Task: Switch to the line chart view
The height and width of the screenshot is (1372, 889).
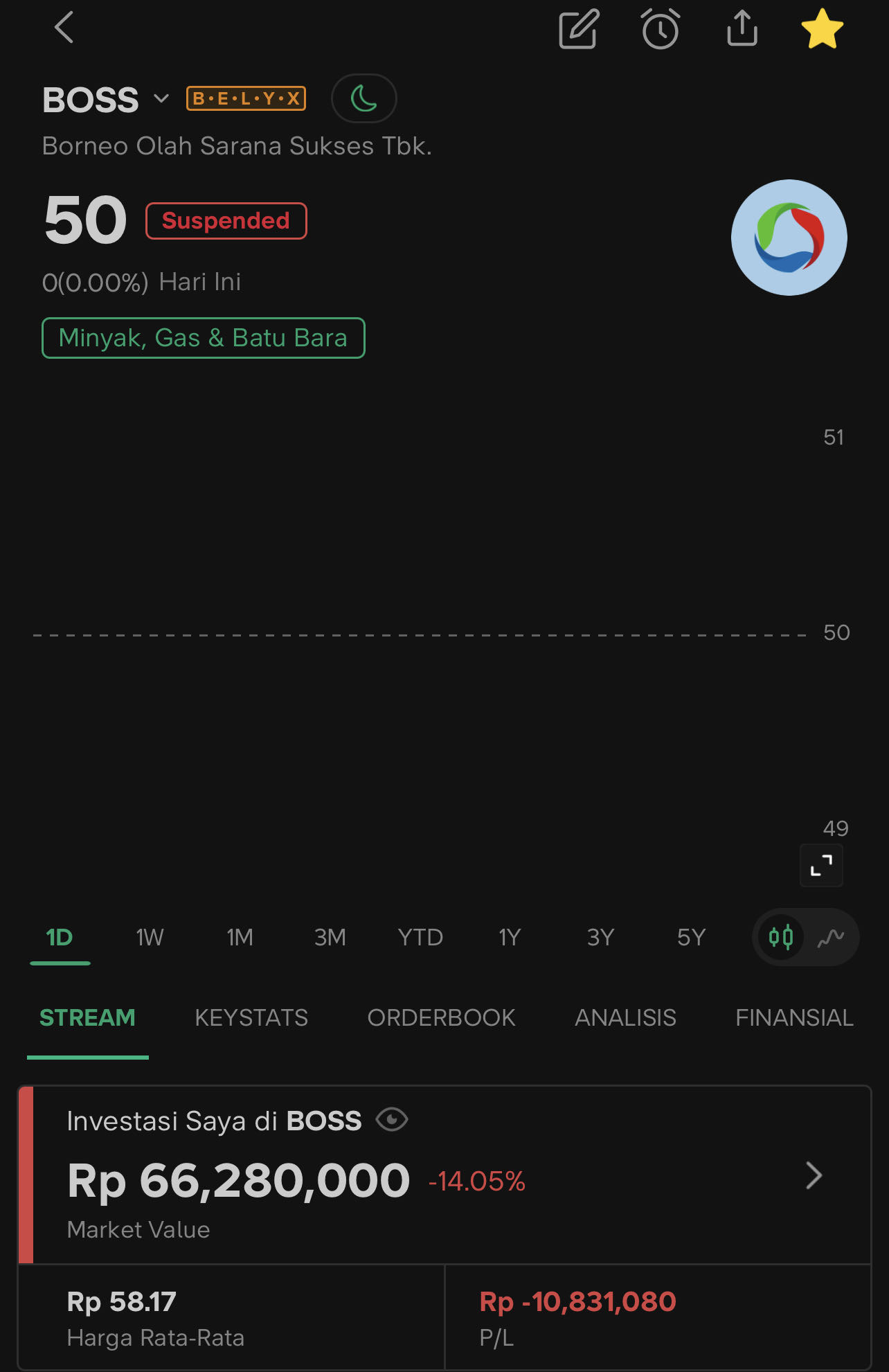Action: [x=831, y=938]
